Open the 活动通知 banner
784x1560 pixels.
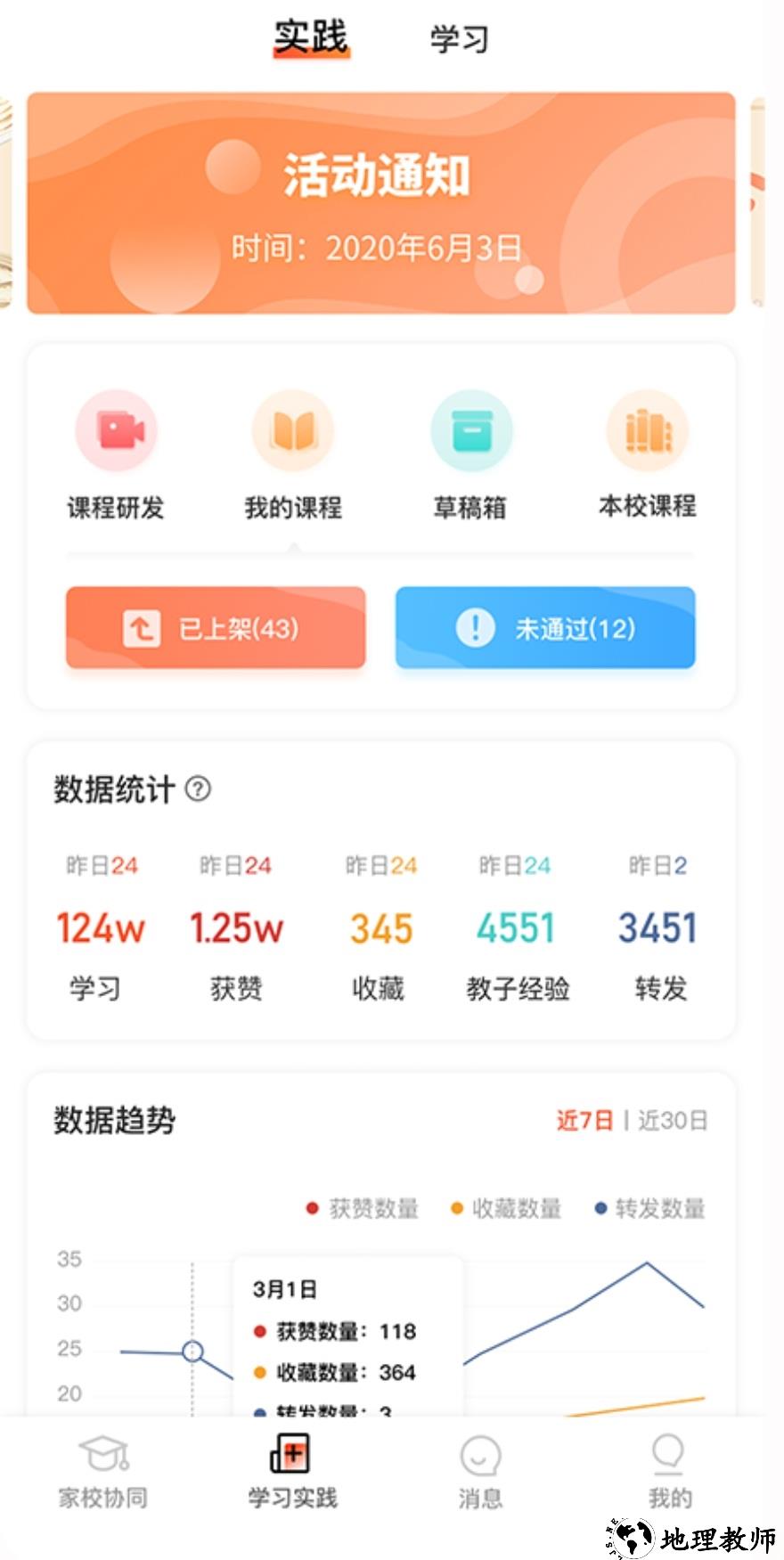(x=380, y=203)
